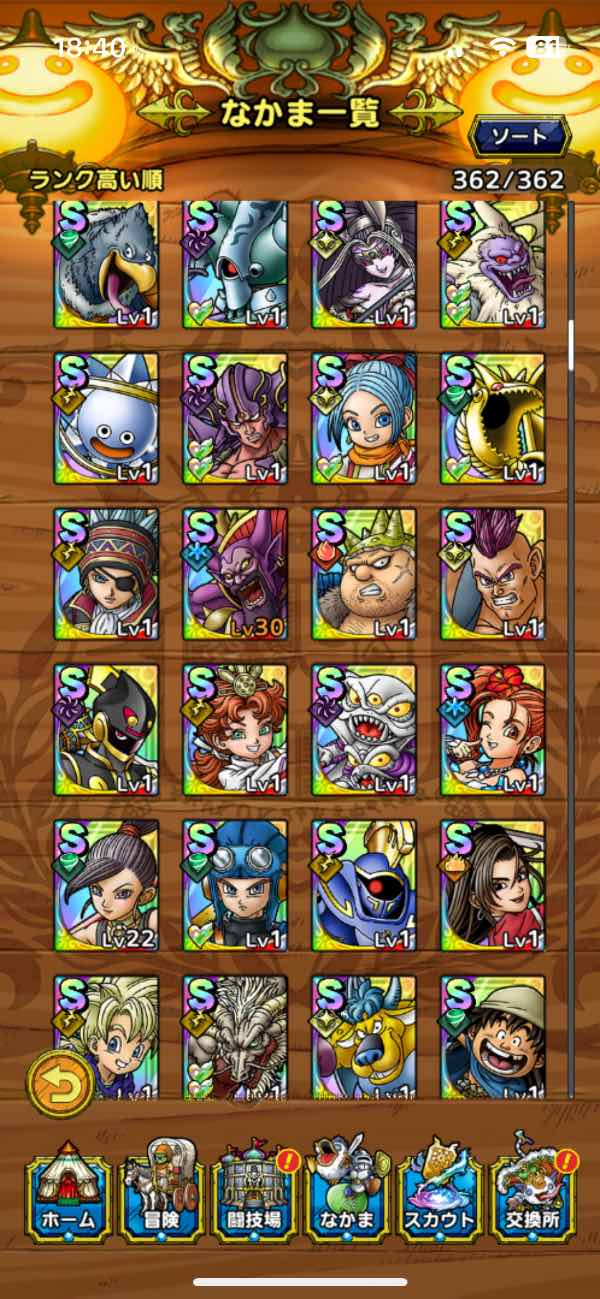Switch to the 交換所 tab

tap(533, 1192)
